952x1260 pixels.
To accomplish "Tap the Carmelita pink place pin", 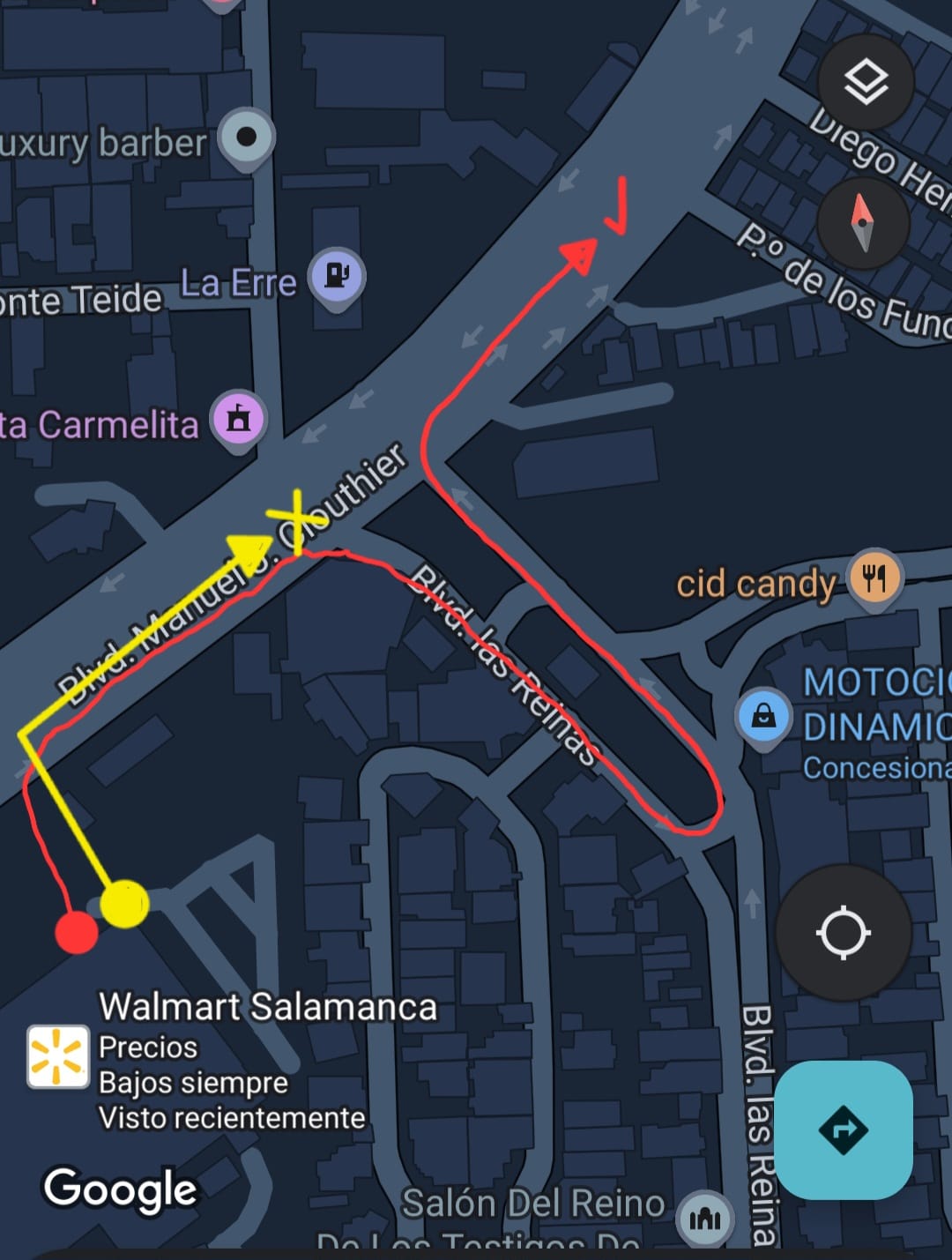I will (238, 419).
